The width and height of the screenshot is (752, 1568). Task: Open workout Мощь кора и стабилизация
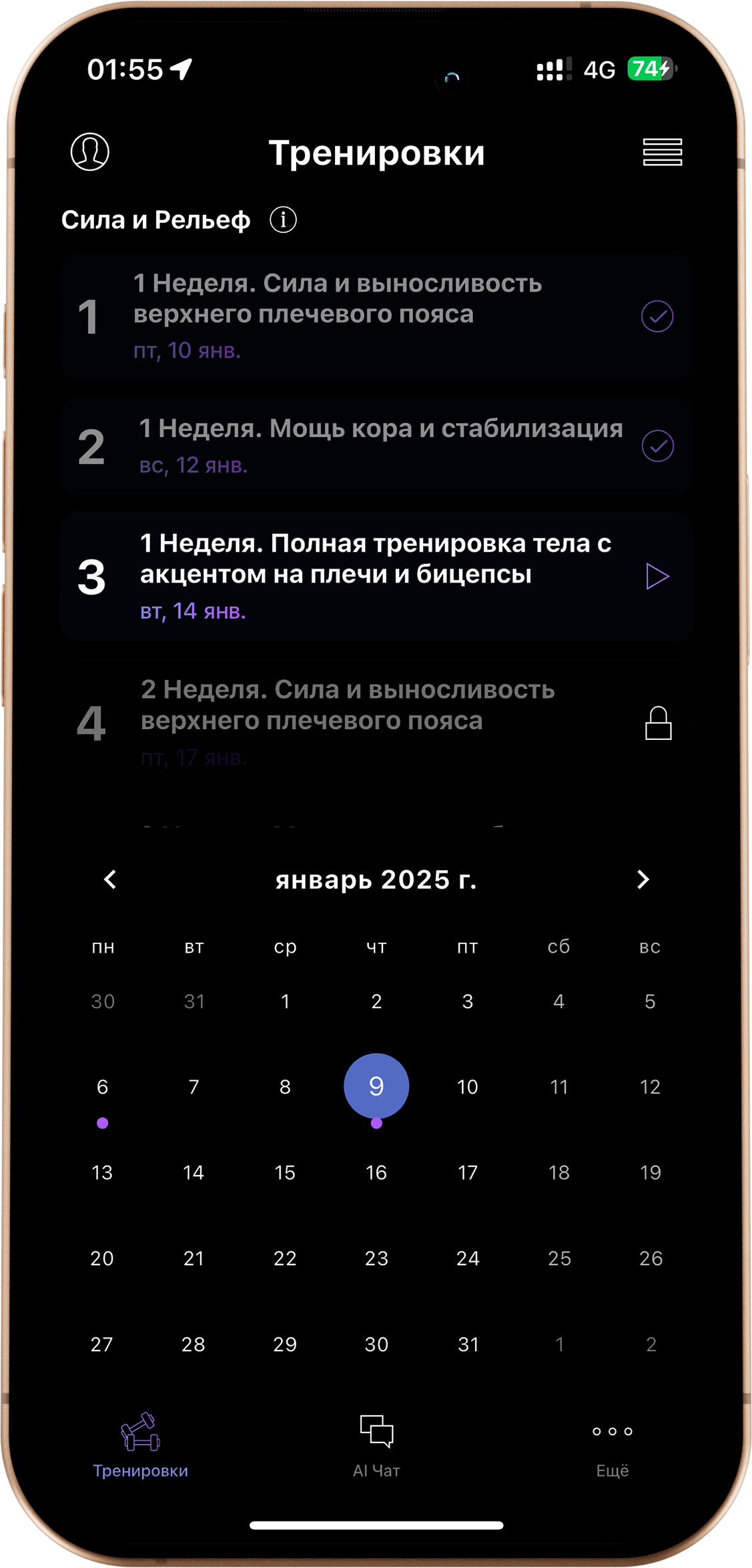(x=376, y=446)
